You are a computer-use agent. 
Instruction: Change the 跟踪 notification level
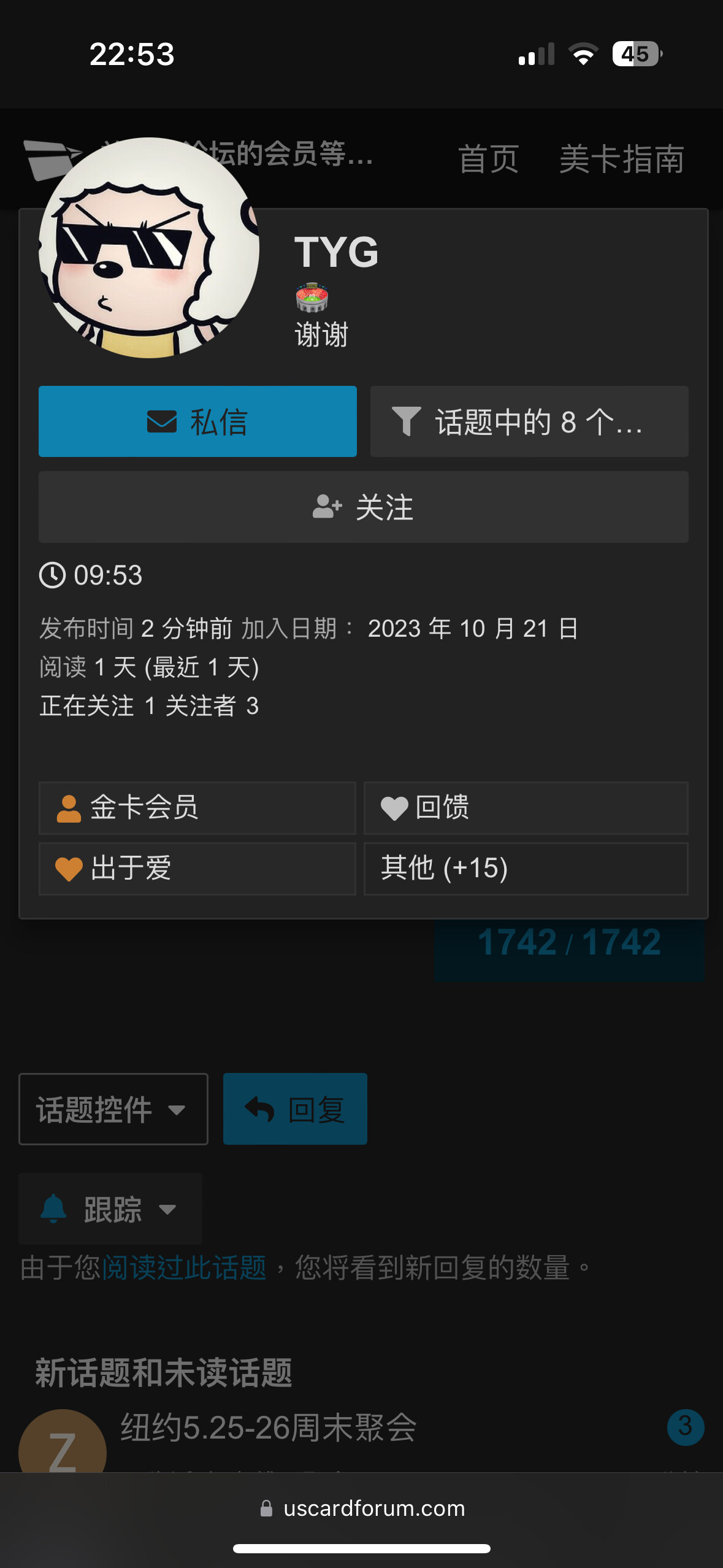110,1209
